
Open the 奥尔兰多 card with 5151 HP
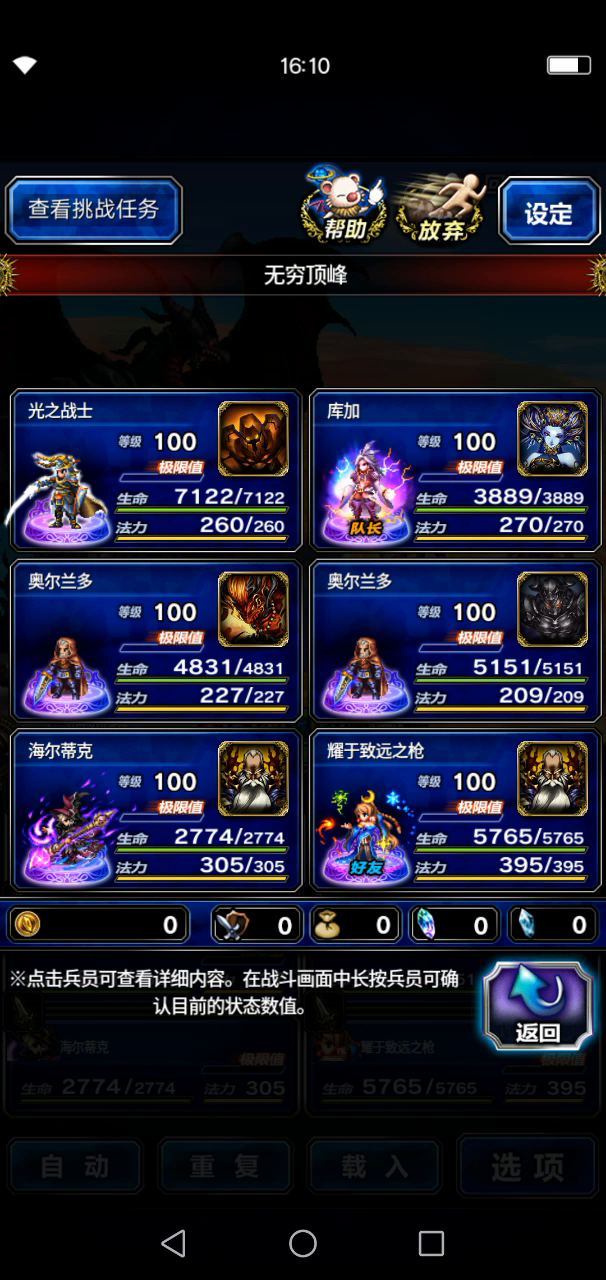pos(455,639)
